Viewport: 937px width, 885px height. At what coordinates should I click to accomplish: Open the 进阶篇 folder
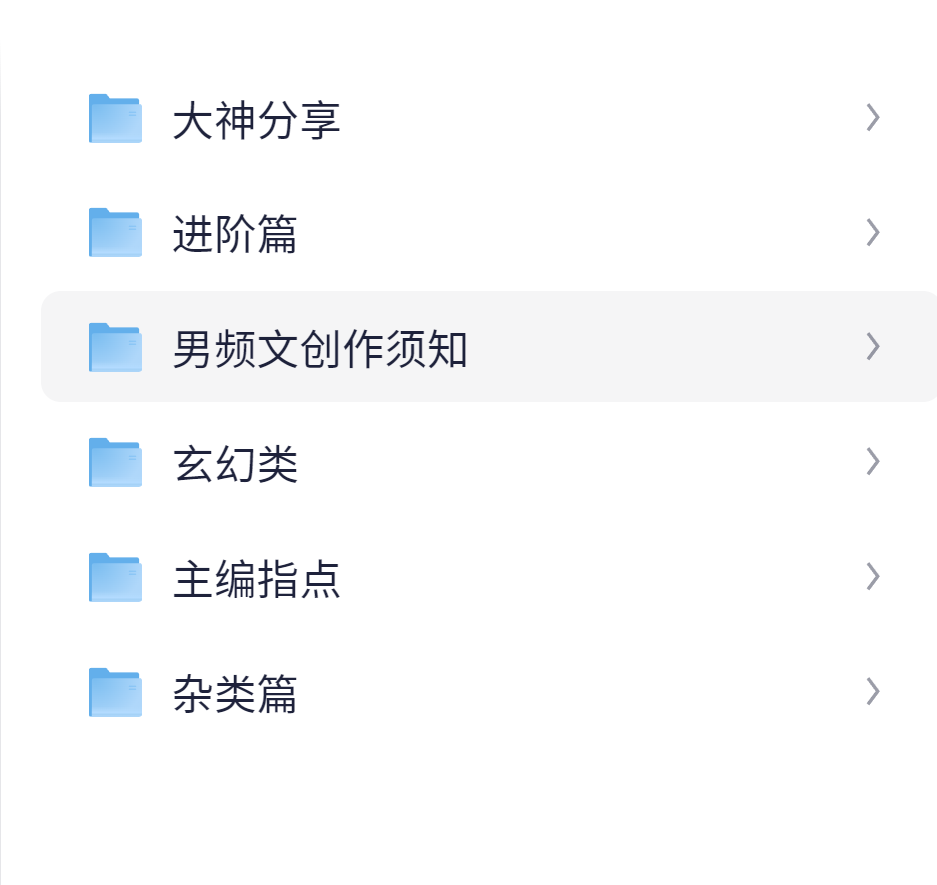[234, 235]
